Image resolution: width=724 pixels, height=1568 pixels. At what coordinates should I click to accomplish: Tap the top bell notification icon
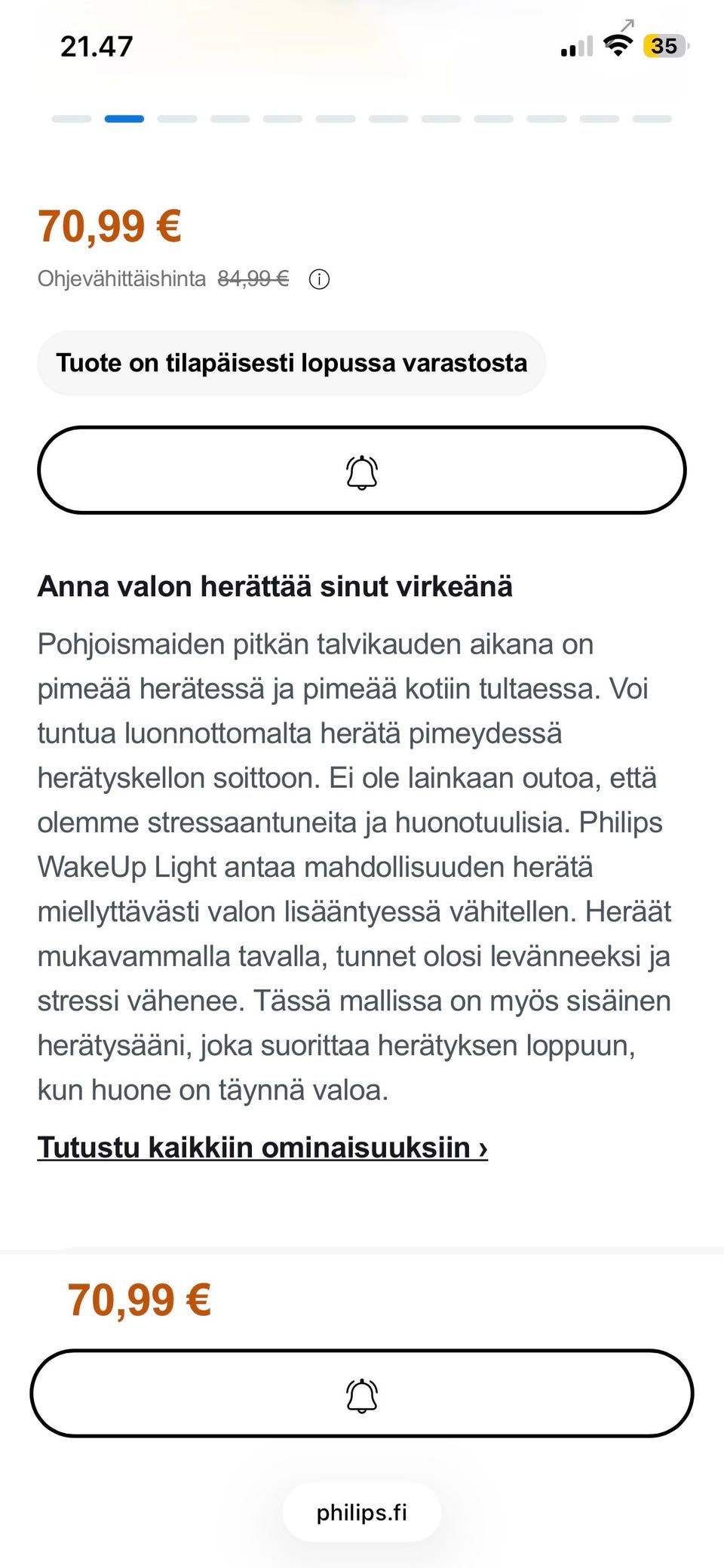pos(361,472)
